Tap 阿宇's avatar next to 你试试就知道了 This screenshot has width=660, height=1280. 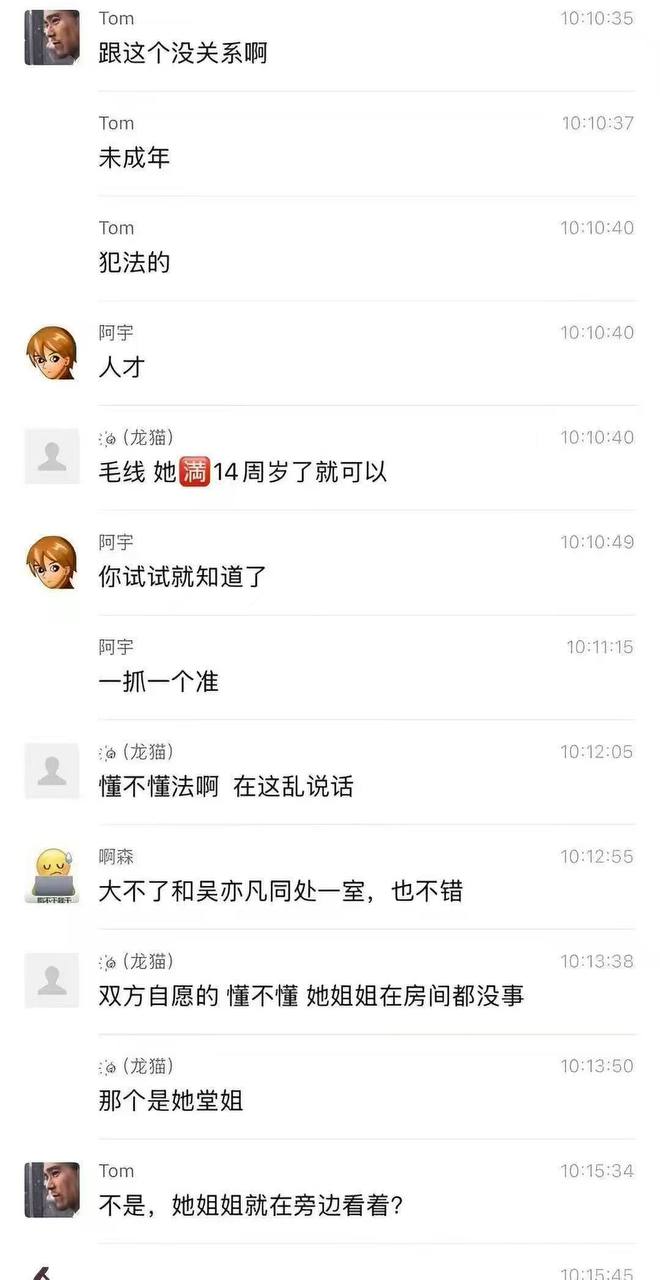(x=52, y=562)
